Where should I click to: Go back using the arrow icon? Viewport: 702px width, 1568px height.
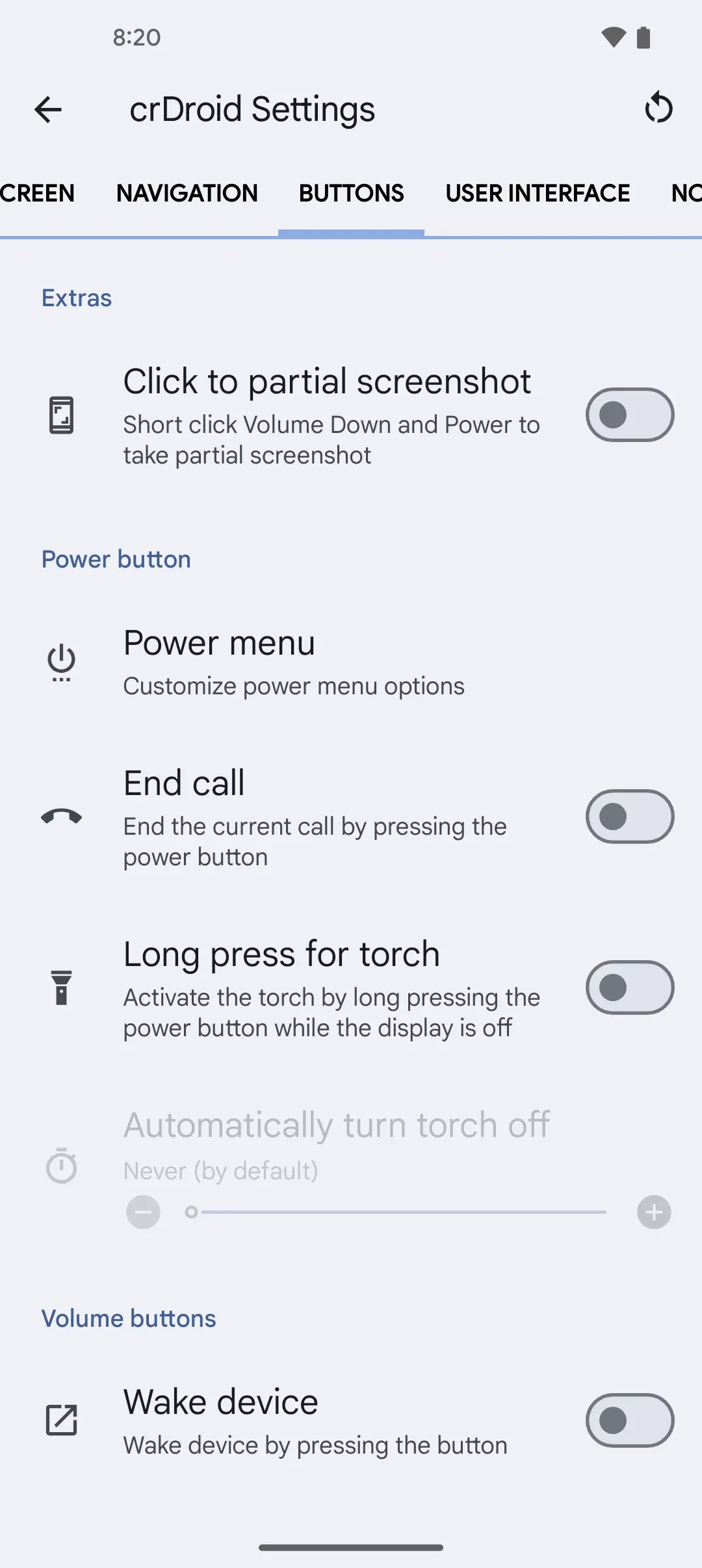[x=48, y=109]
